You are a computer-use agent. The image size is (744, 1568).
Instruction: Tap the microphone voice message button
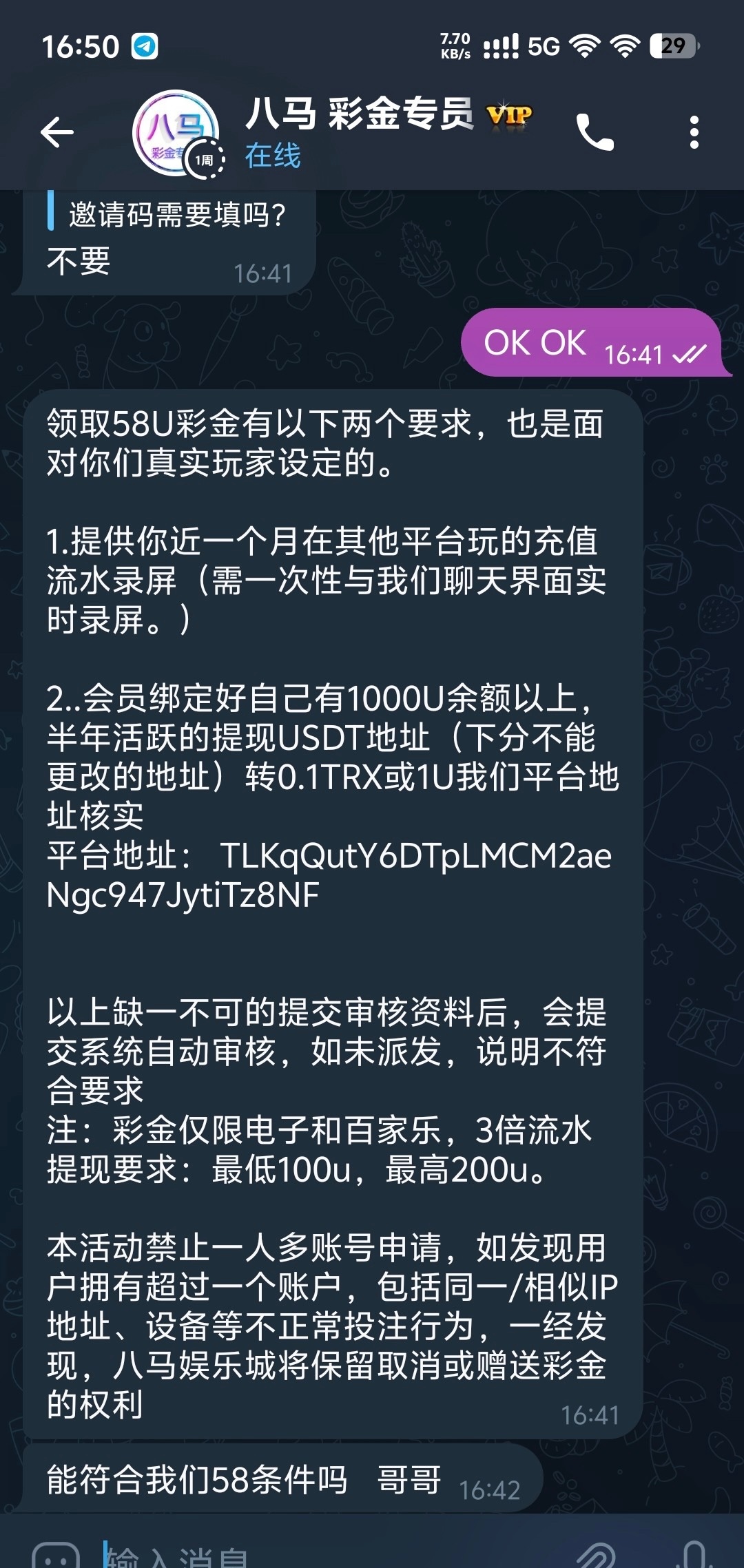click(x=694, y=1555)
